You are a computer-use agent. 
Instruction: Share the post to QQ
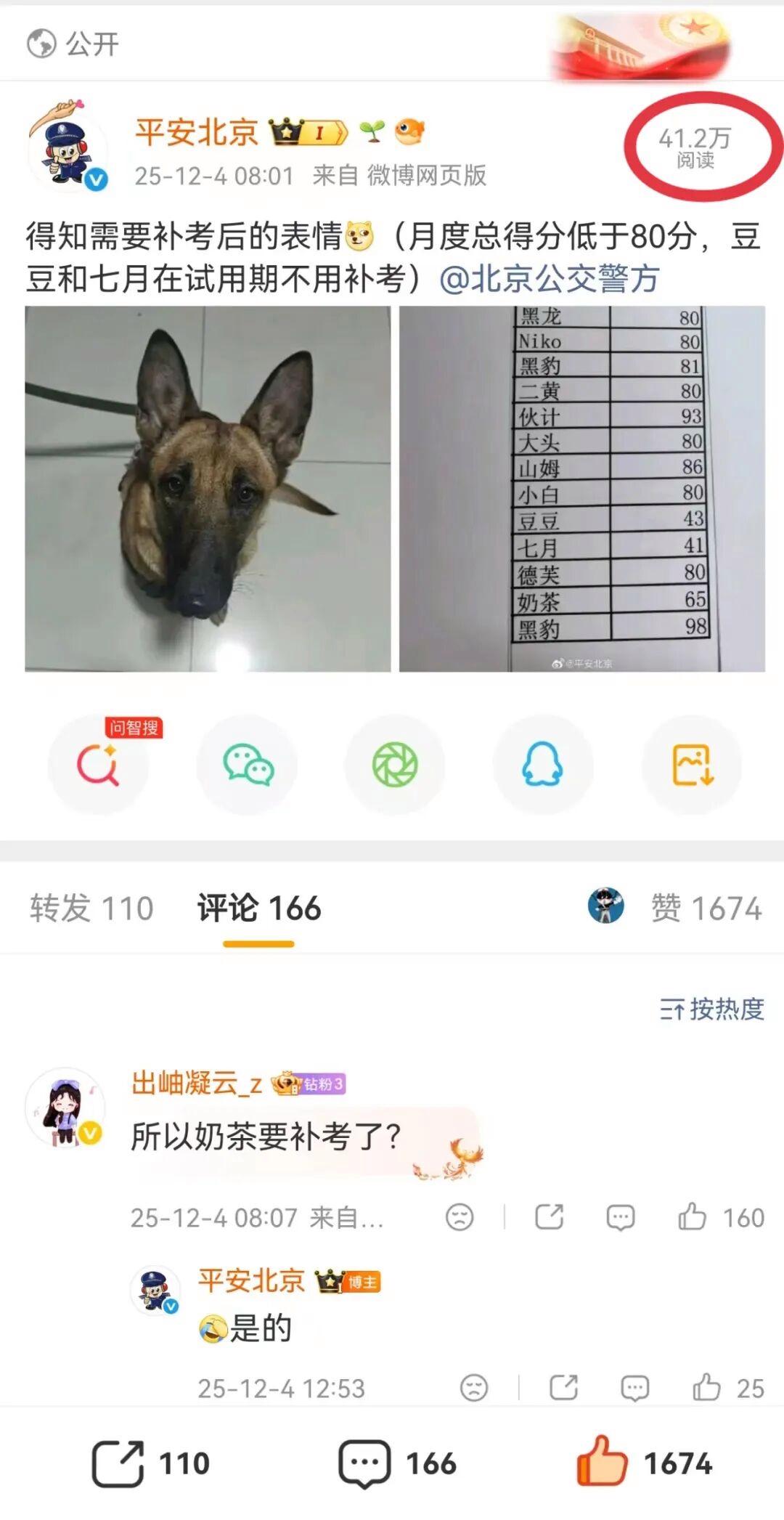coord(543,765)
